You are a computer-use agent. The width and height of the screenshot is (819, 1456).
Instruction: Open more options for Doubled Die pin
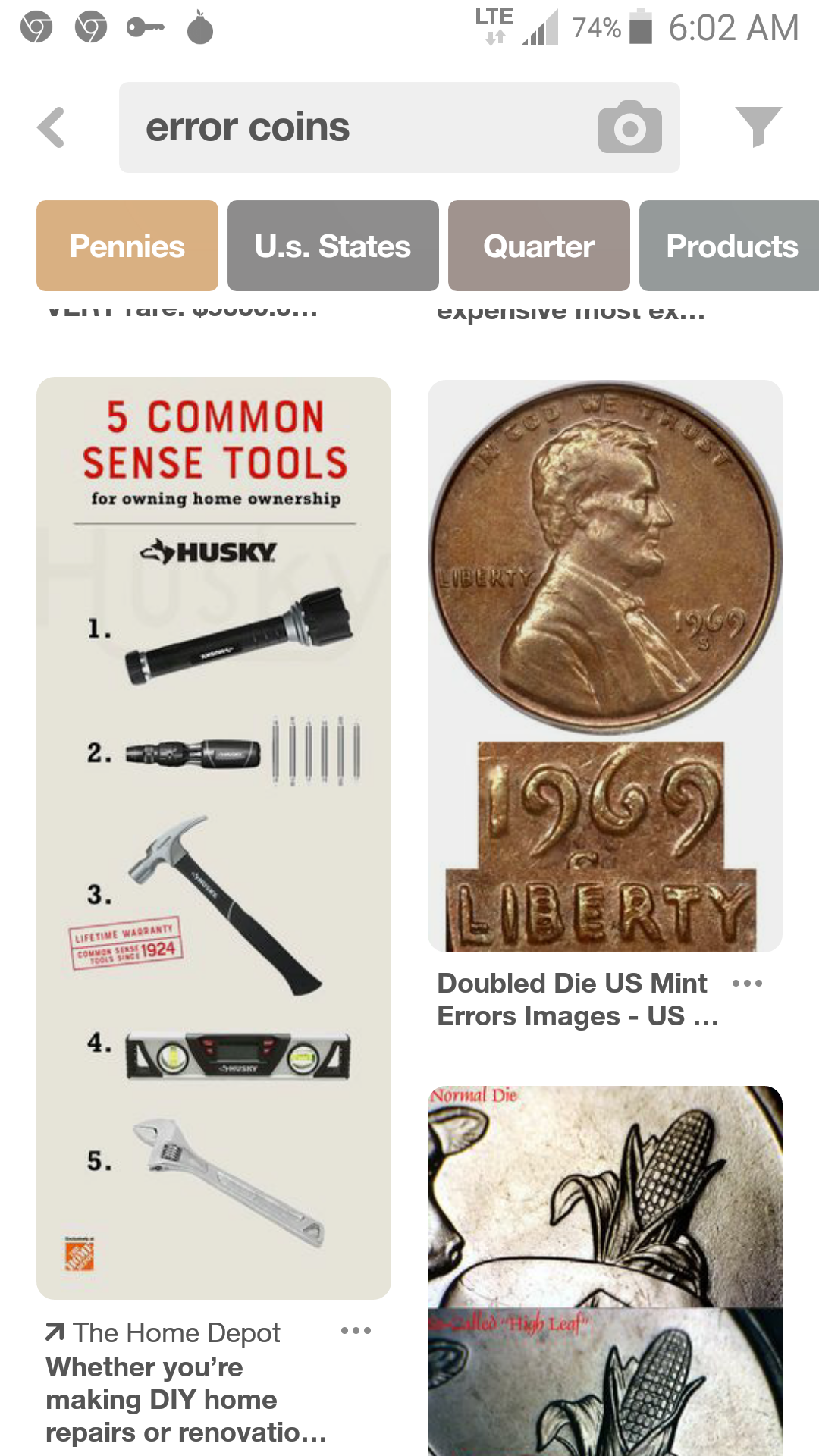(x=747, y=984)
